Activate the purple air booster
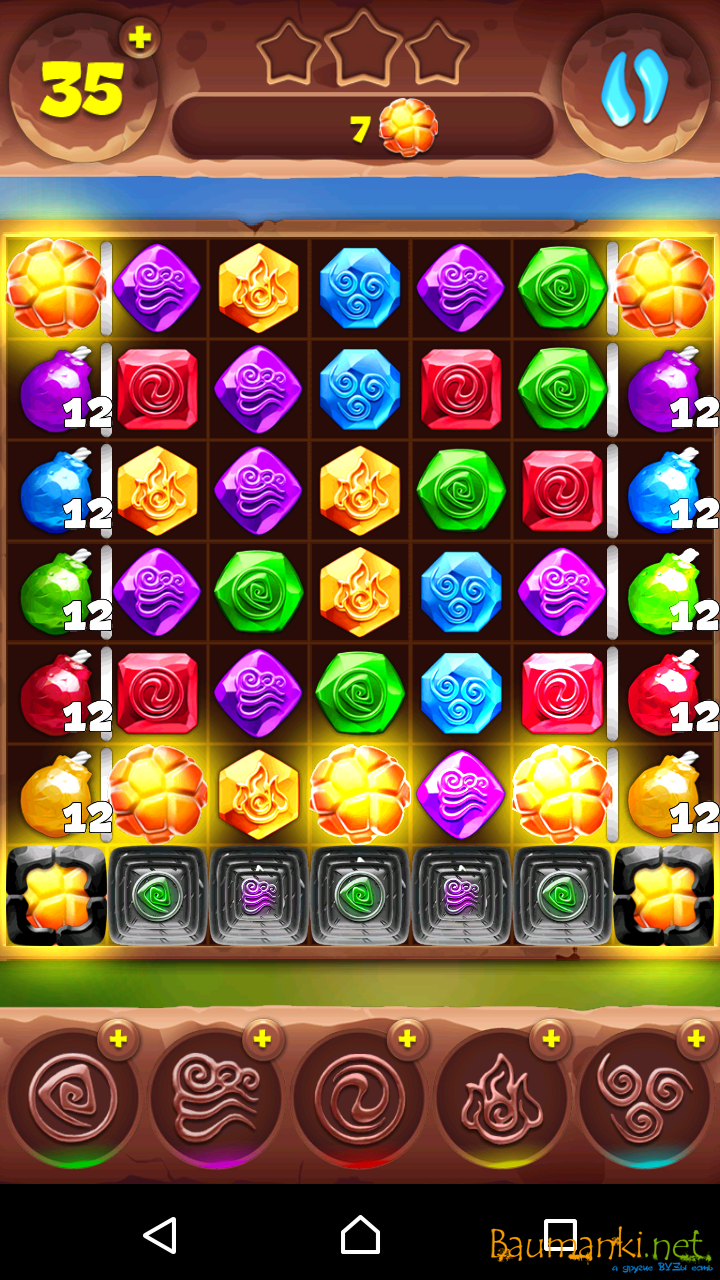 click(215, 1097)
